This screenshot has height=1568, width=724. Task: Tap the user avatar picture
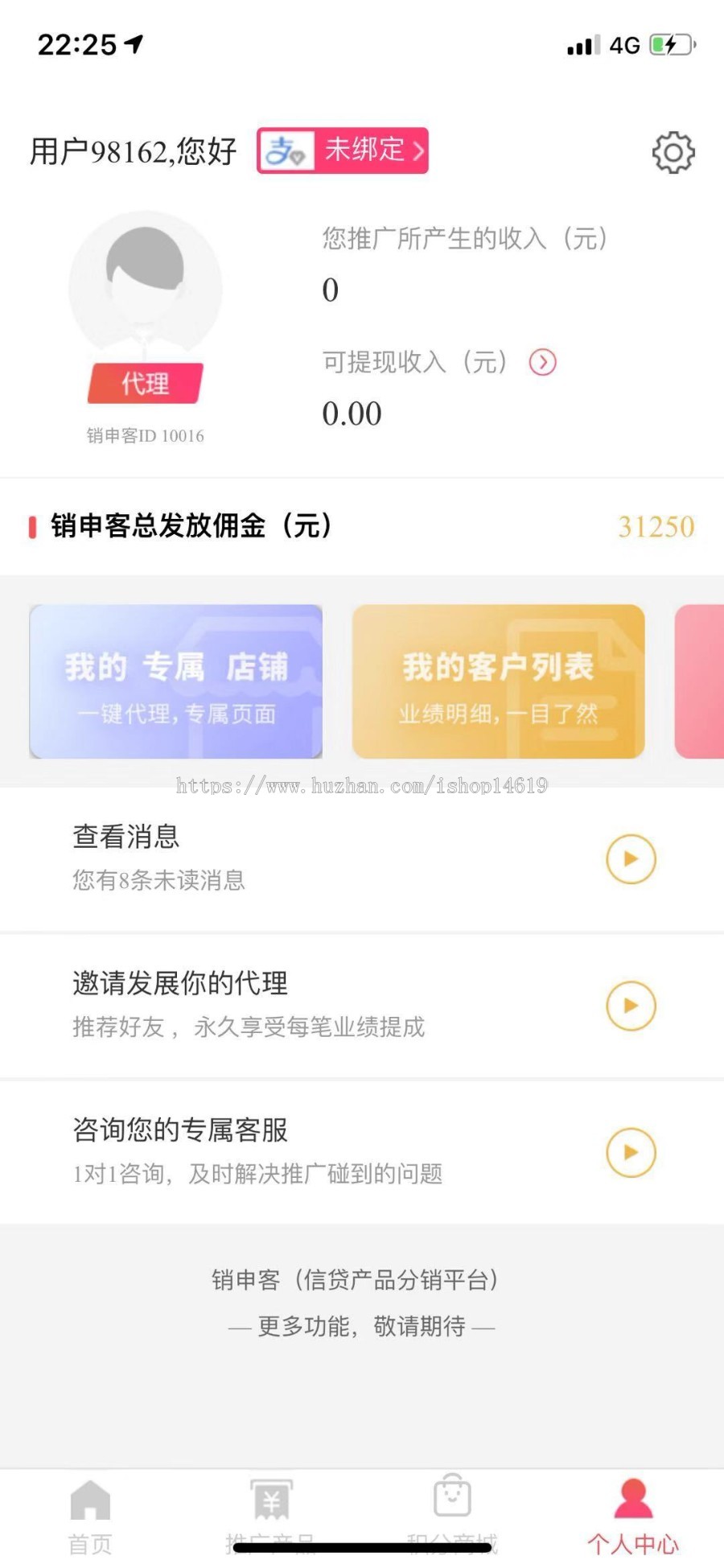point(145,287)
